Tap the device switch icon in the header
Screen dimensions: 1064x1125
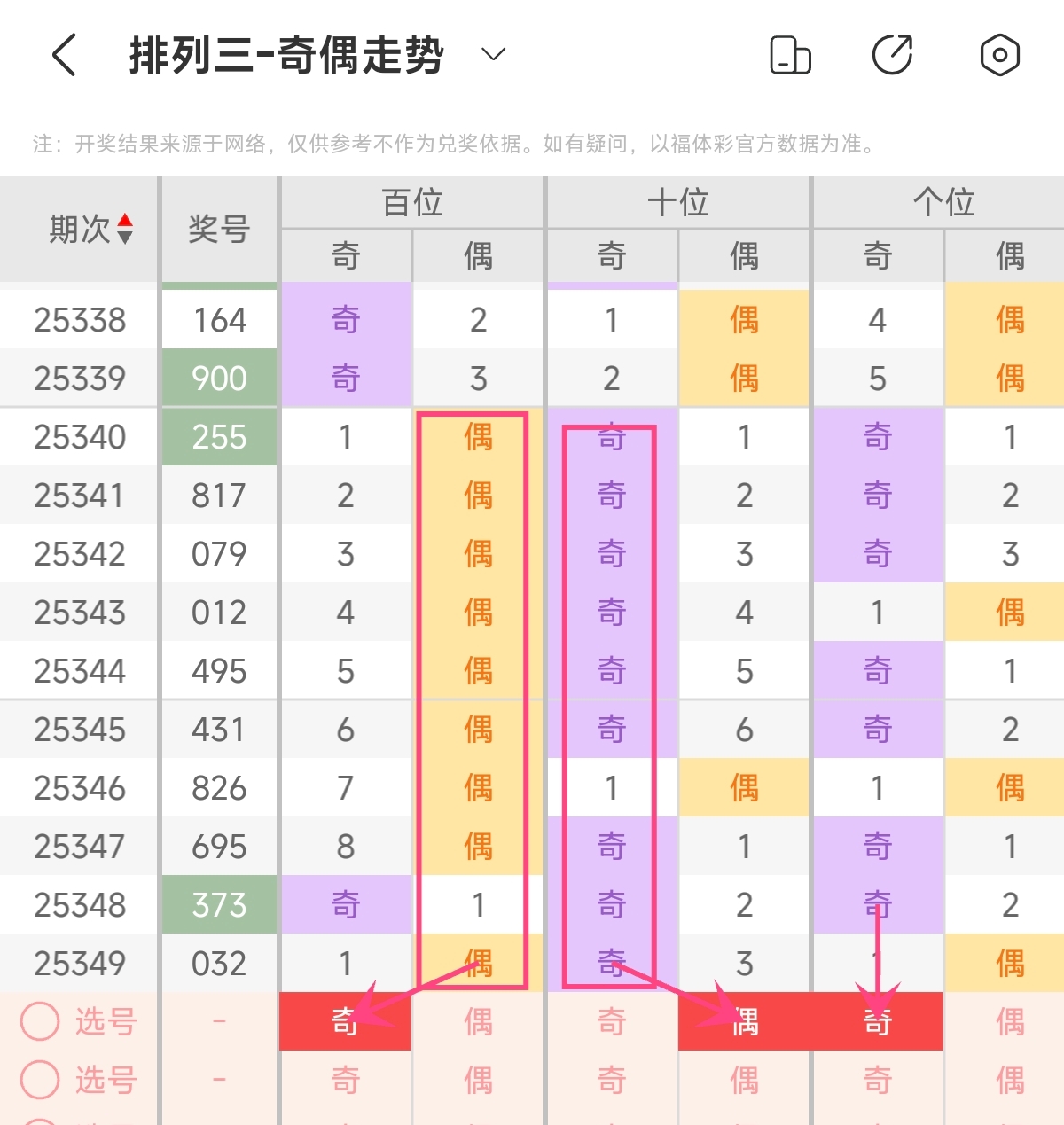(790, 55)
